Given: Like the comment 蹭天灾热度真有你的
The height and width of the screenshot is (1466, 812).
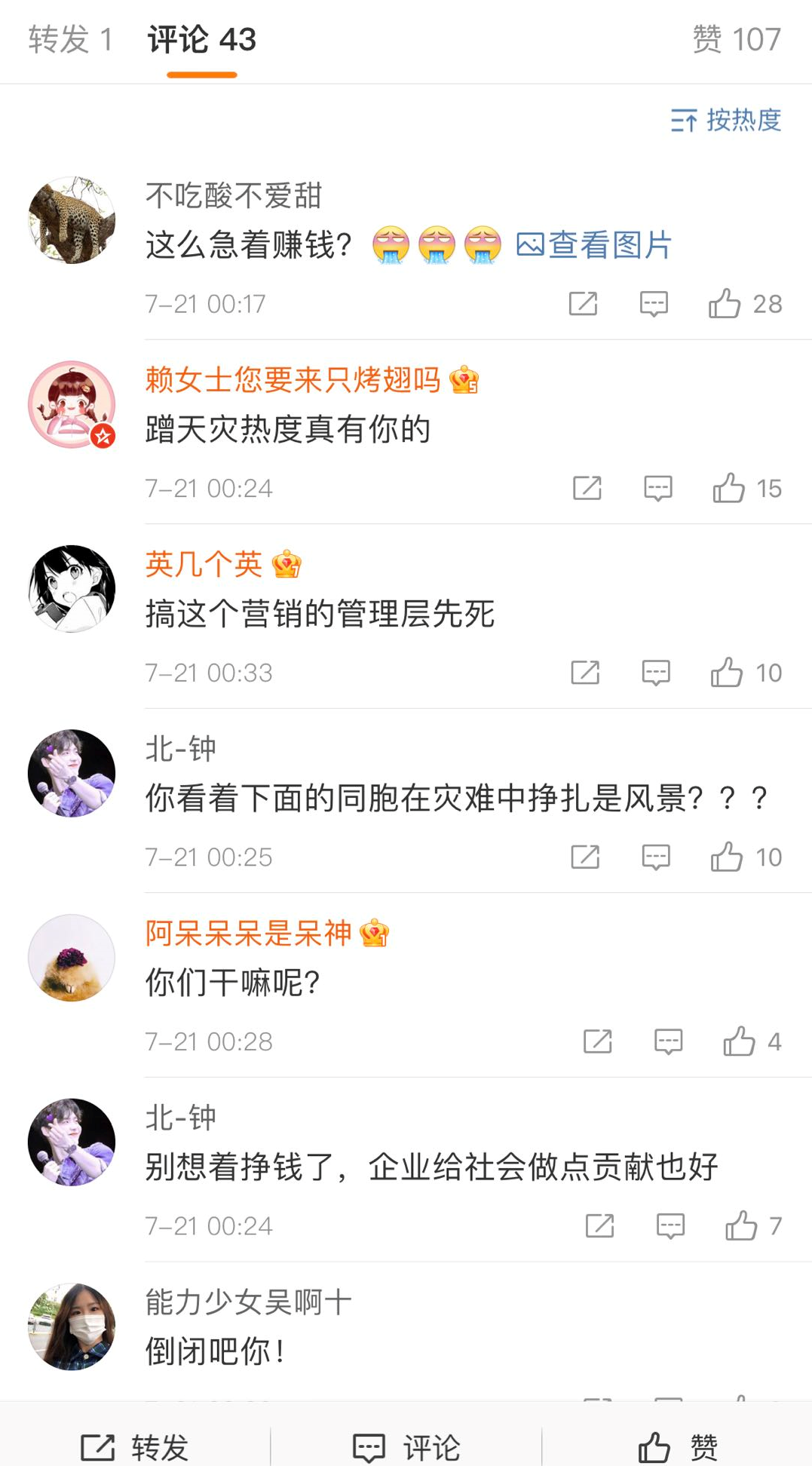Looking at the screenshot, I should [x=729, y=489].
